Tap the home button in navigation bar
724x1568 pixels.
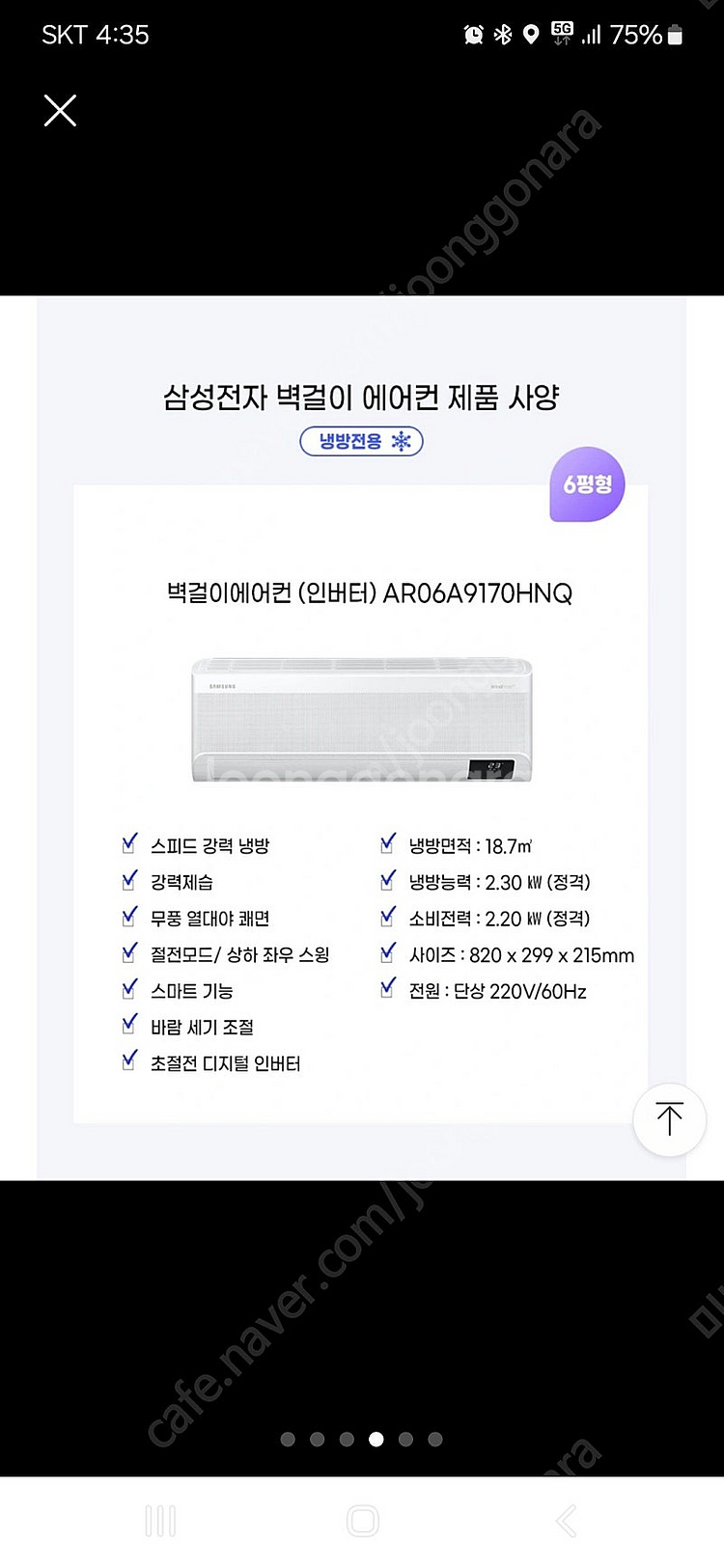362,1520
